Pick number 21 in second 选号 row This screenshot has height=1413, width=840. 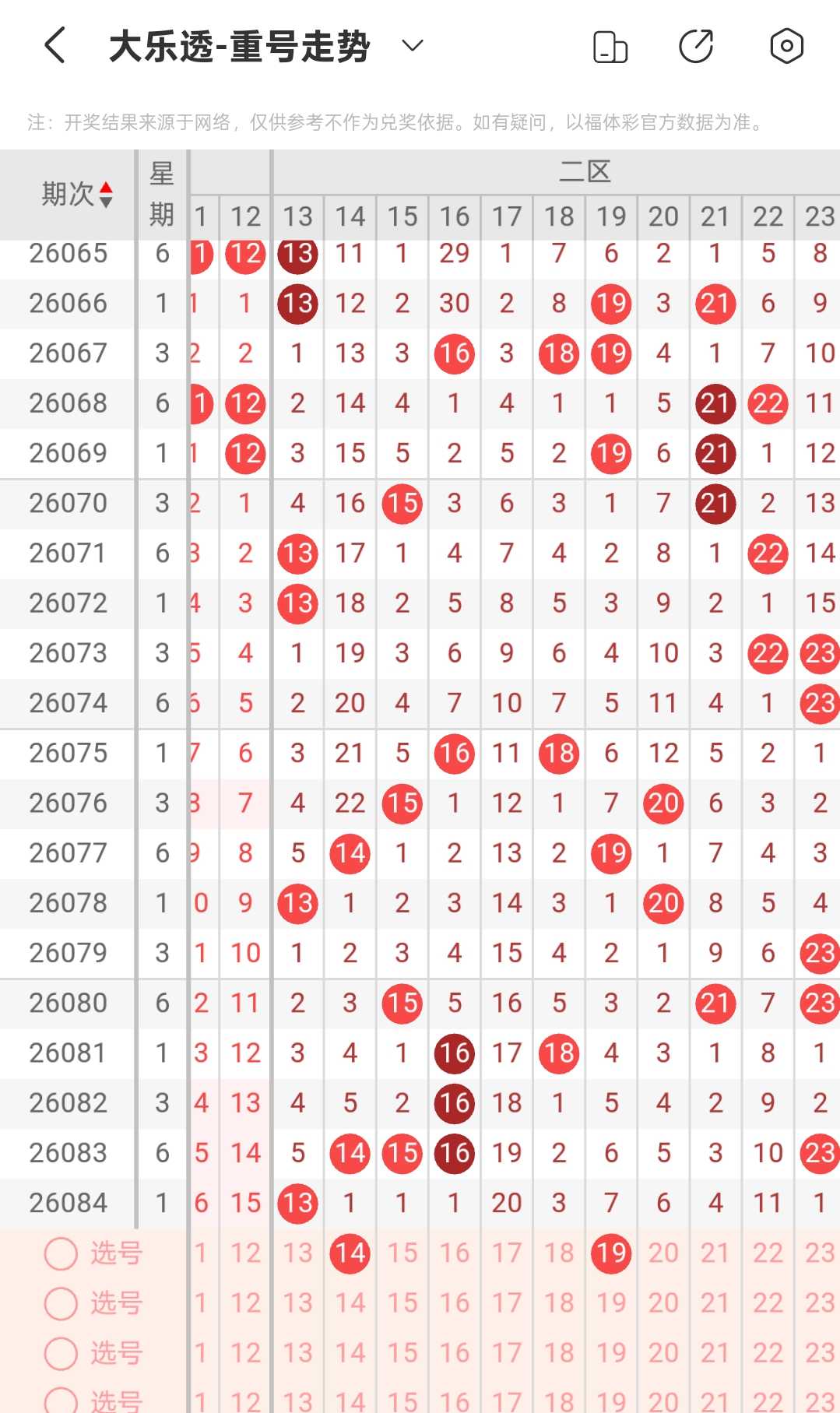715,1303
